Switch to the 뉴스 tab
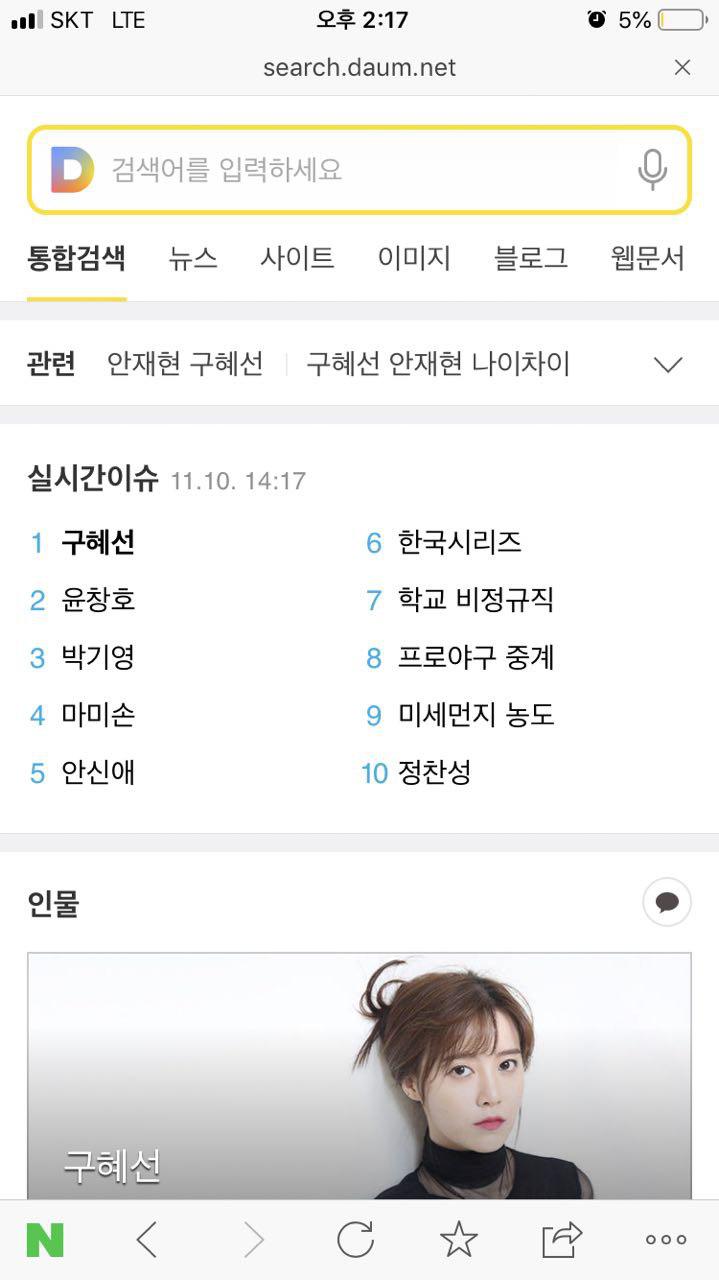The width and height of the screenshot is (719, 1280). tap(193, 258)
